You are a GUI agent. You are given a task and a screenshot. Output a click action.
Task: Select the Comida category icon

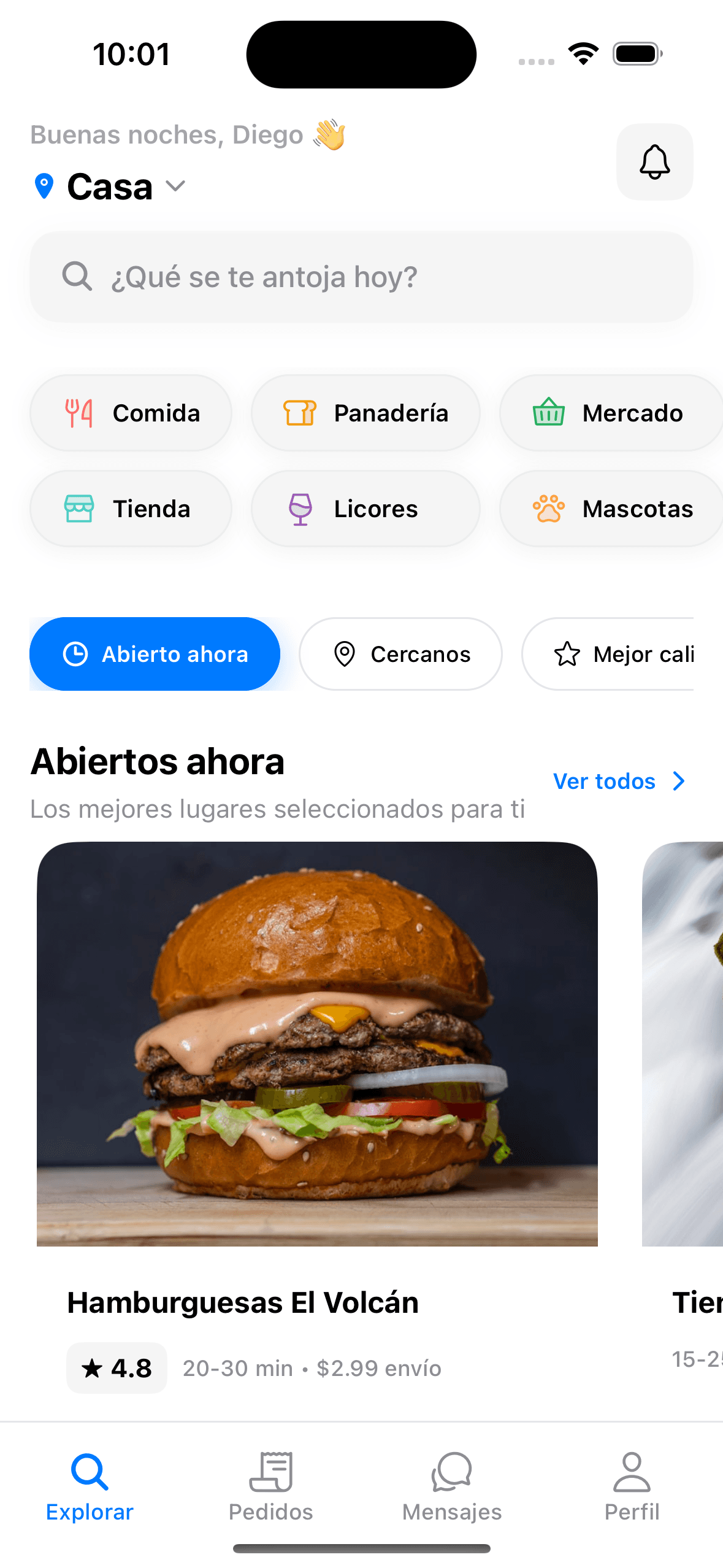(x=78, y=412)
